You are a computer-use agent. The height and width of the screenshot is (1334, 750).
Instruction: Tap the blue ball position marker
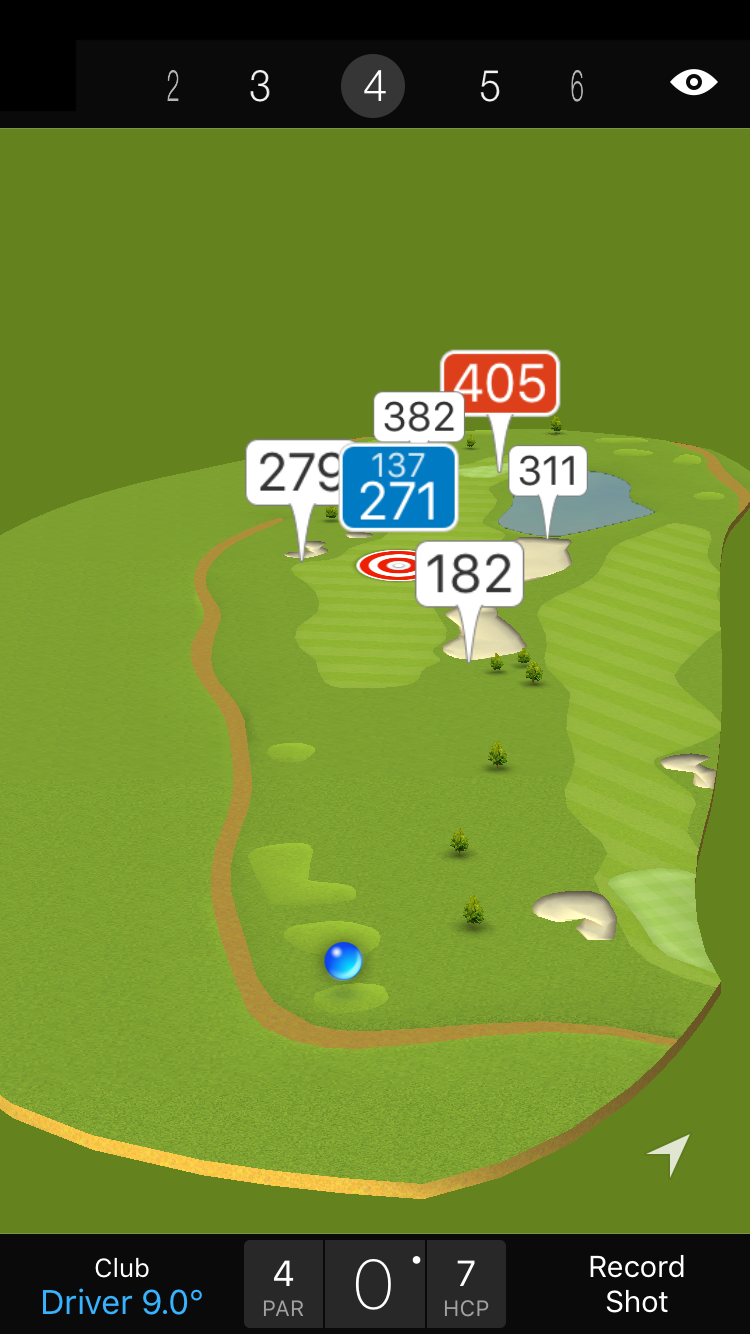[x=343, y=960]
